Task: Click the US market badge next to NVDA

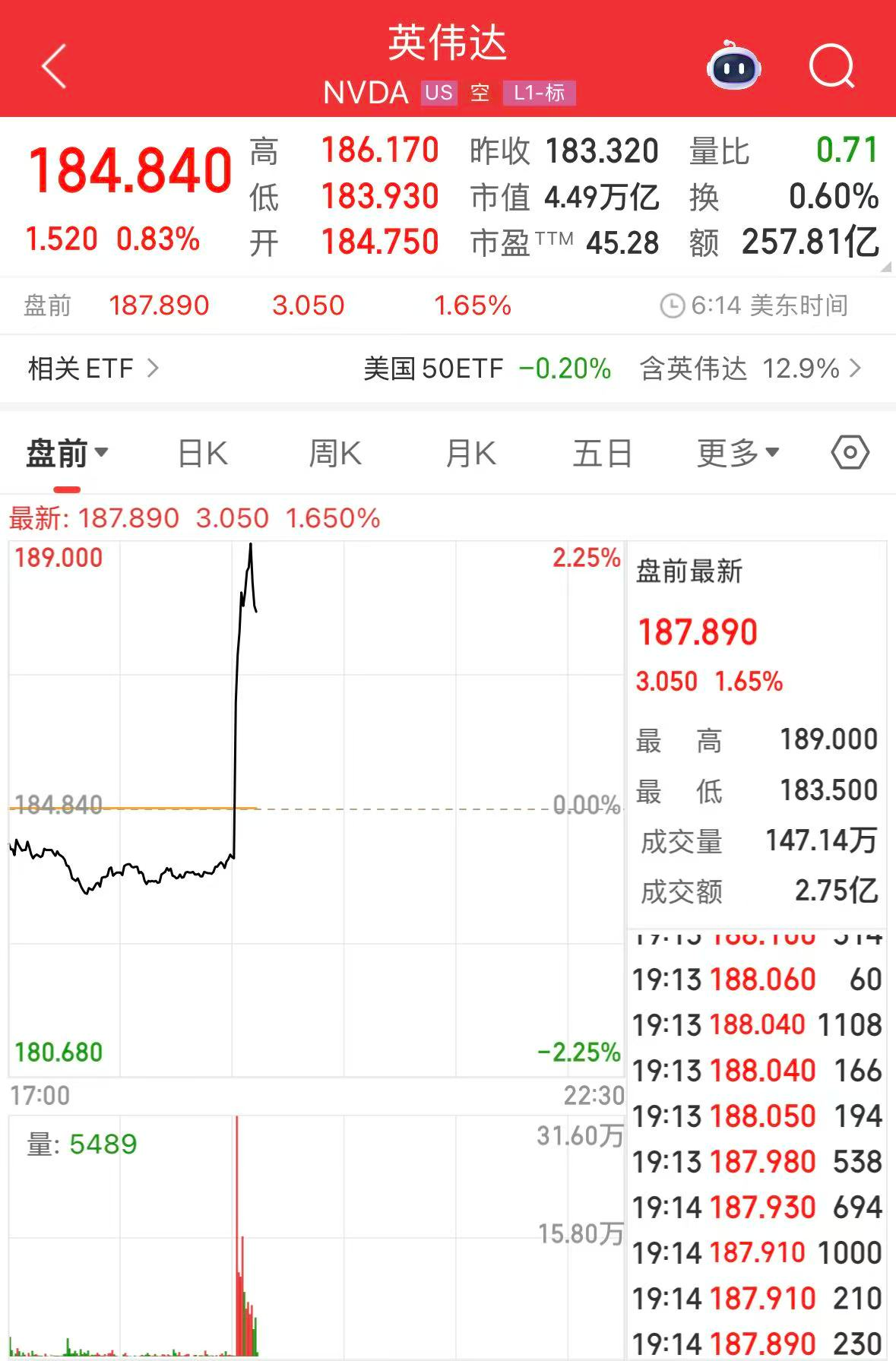Action: pos(439,93)
